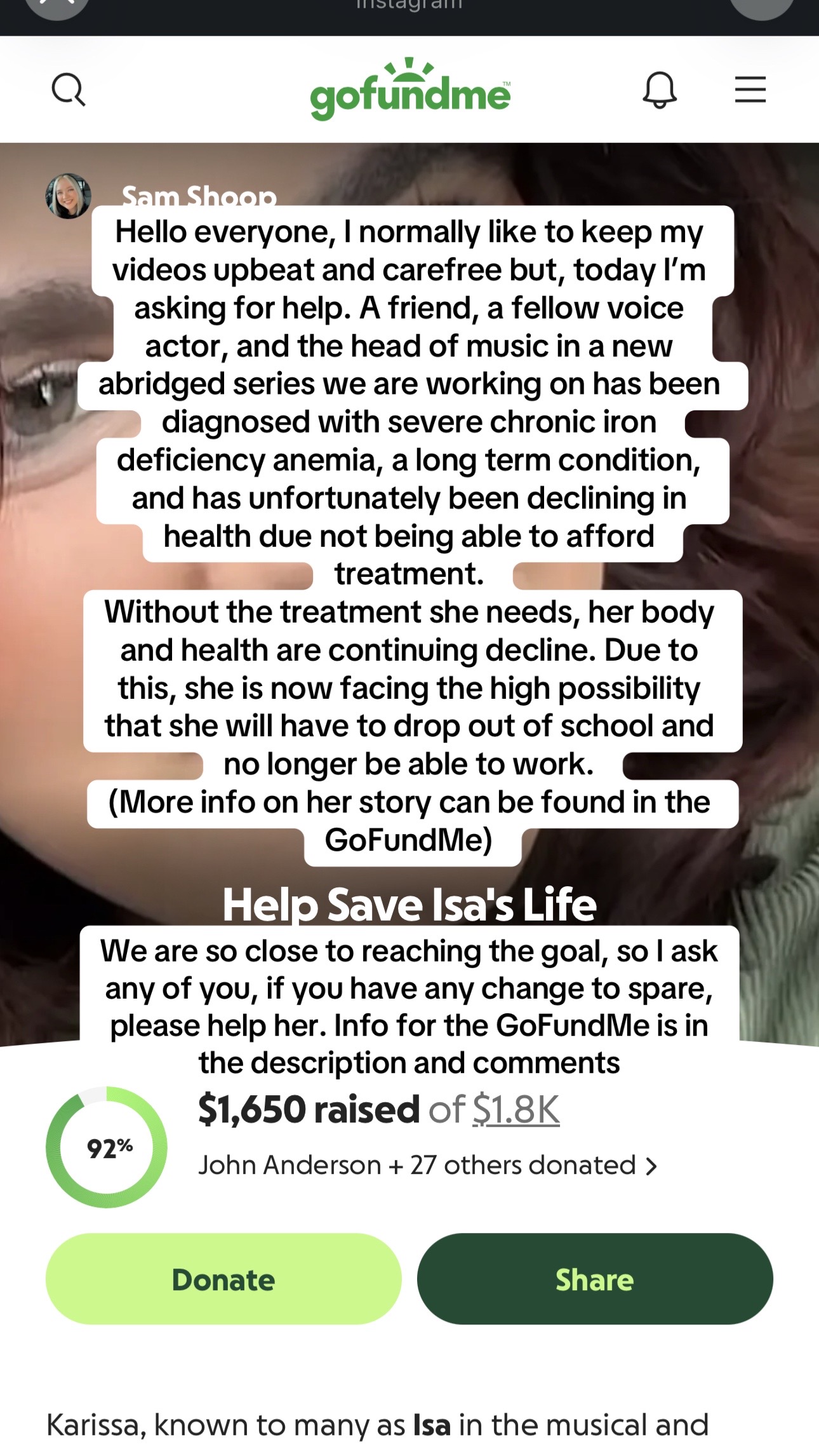Open GoFundMe search
The height and width of the screenshot is (1456, 819).
pyautogui.click(x=69, y=90)
